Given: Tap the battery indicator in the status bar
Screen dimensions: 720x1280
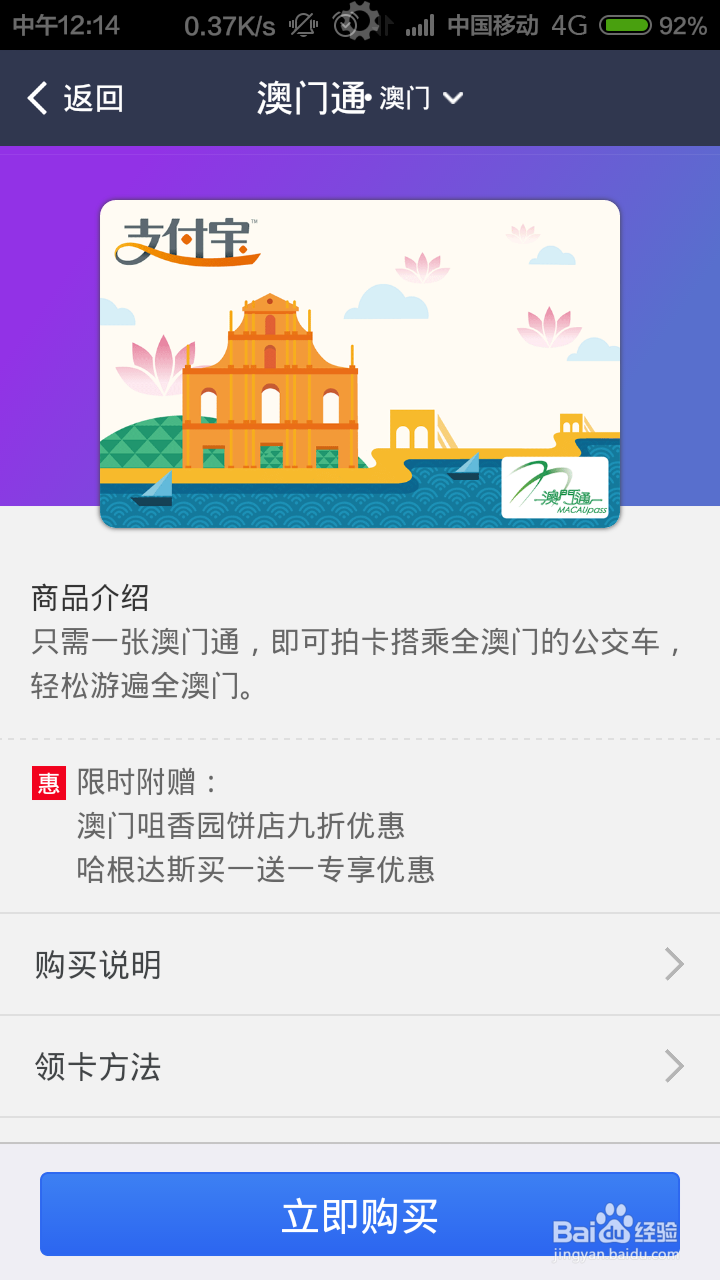Looking at the screenshot, I should pos(625,25).
